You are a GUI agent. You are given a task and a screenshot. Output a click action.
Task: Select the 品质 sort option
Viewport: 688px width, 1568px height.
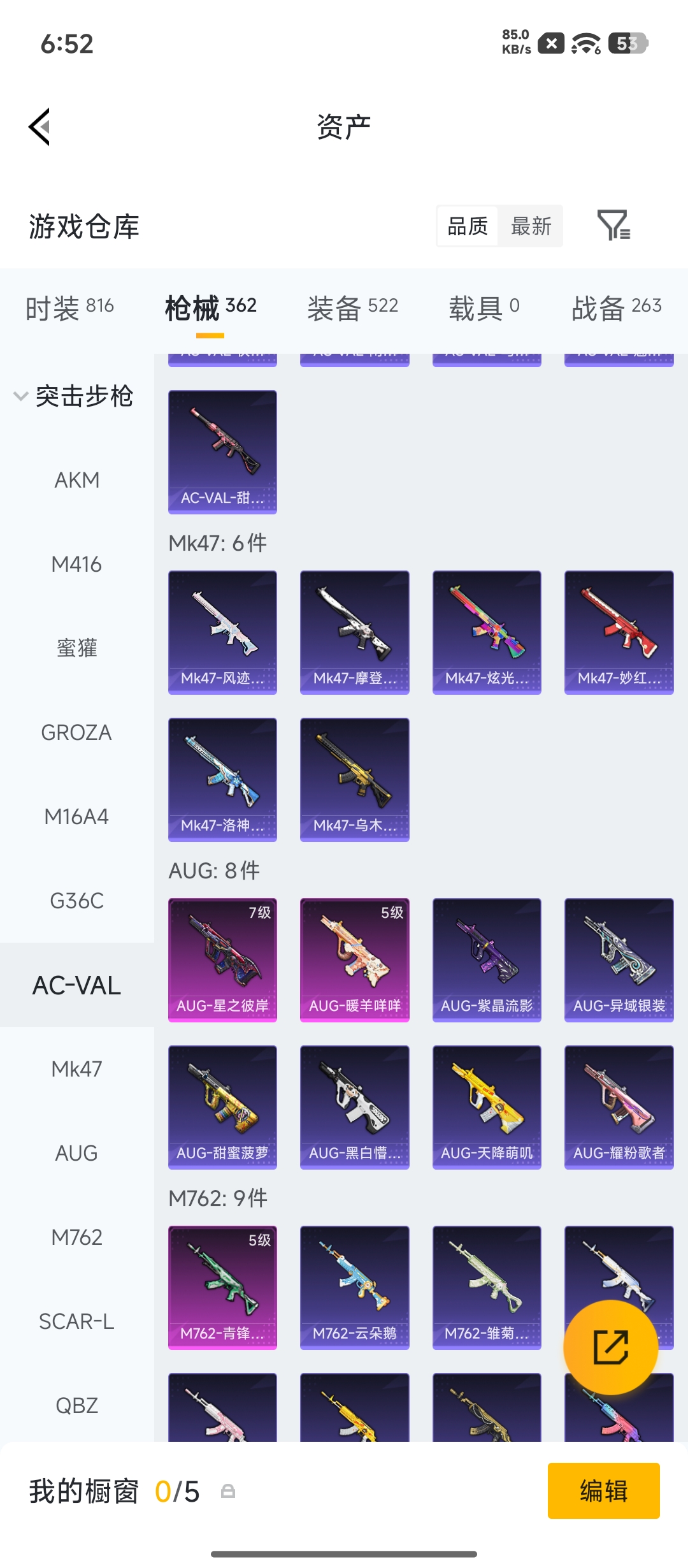468,226
